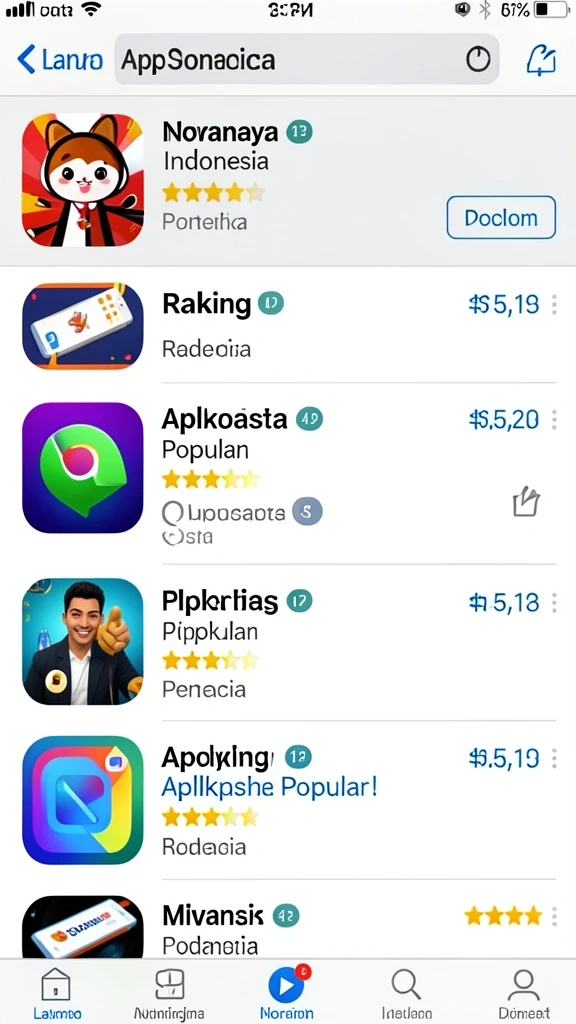Tap the $5,18 price of Raking
Screen dimensions: 576x1024
click(504, 304)
